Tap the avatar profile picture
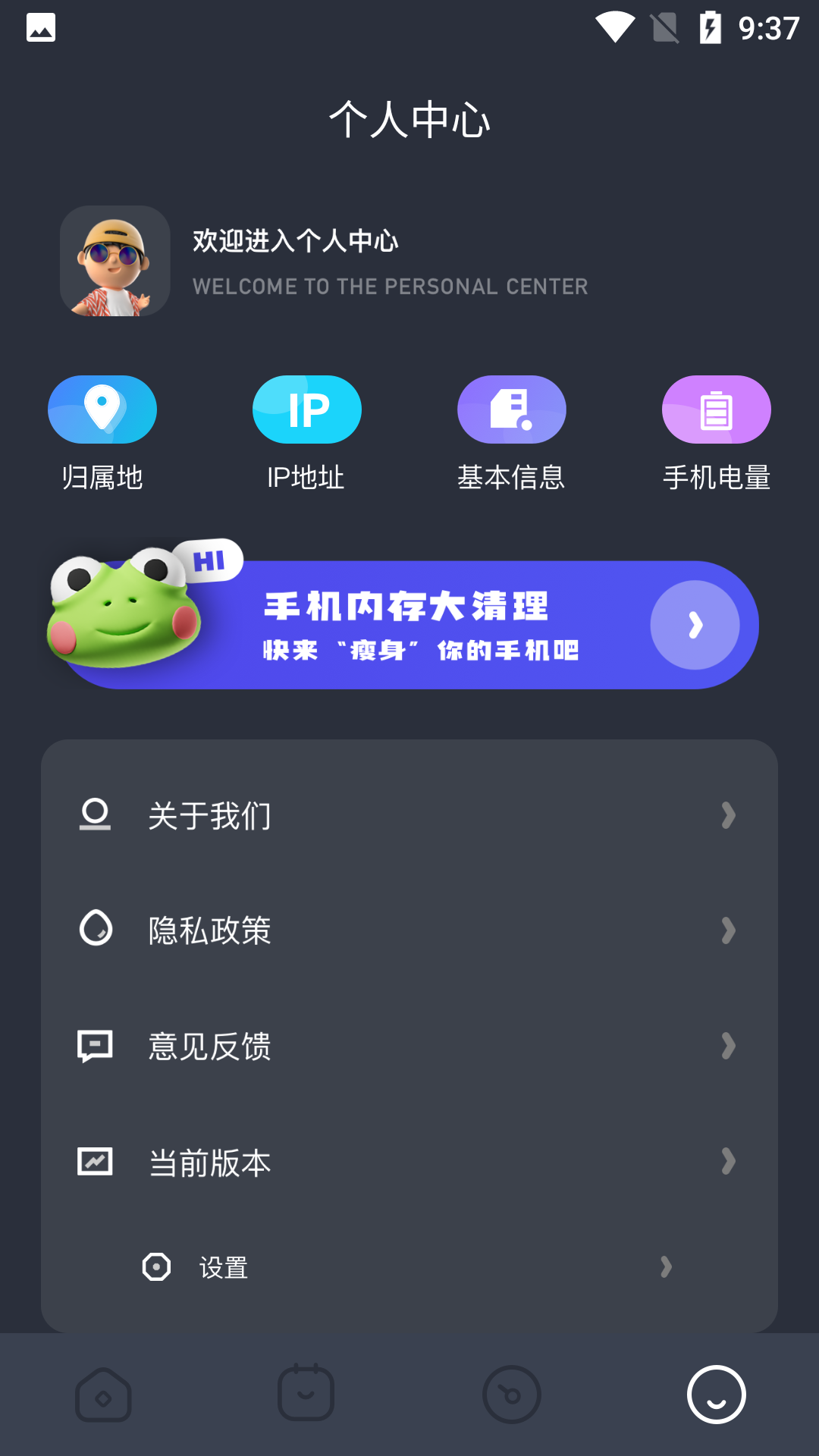819x1456 pixels. pyautogui.click(x=115, y=261)
